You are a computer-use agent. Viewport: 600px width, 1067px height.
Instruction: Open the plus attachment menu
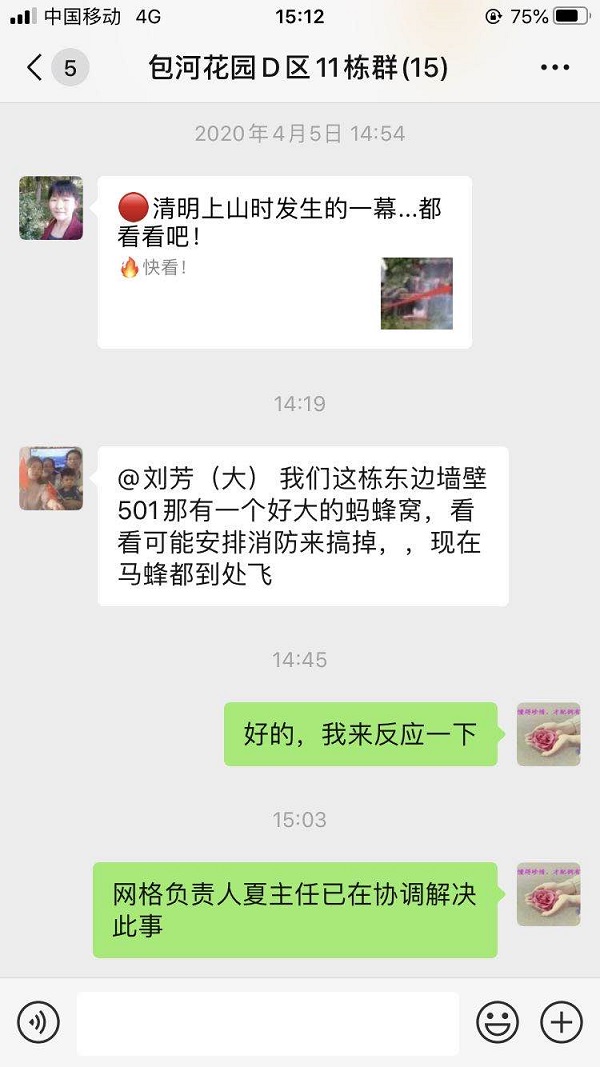click(x=561, y=1023)
